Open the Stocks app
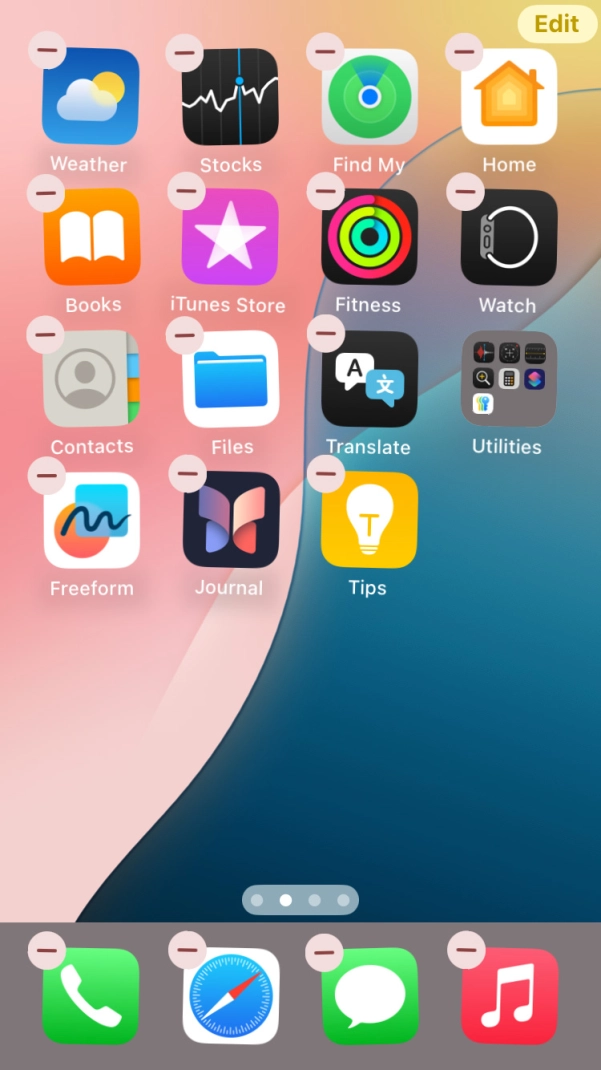This screenshot has width=601, height=1070. coord(231,96)
